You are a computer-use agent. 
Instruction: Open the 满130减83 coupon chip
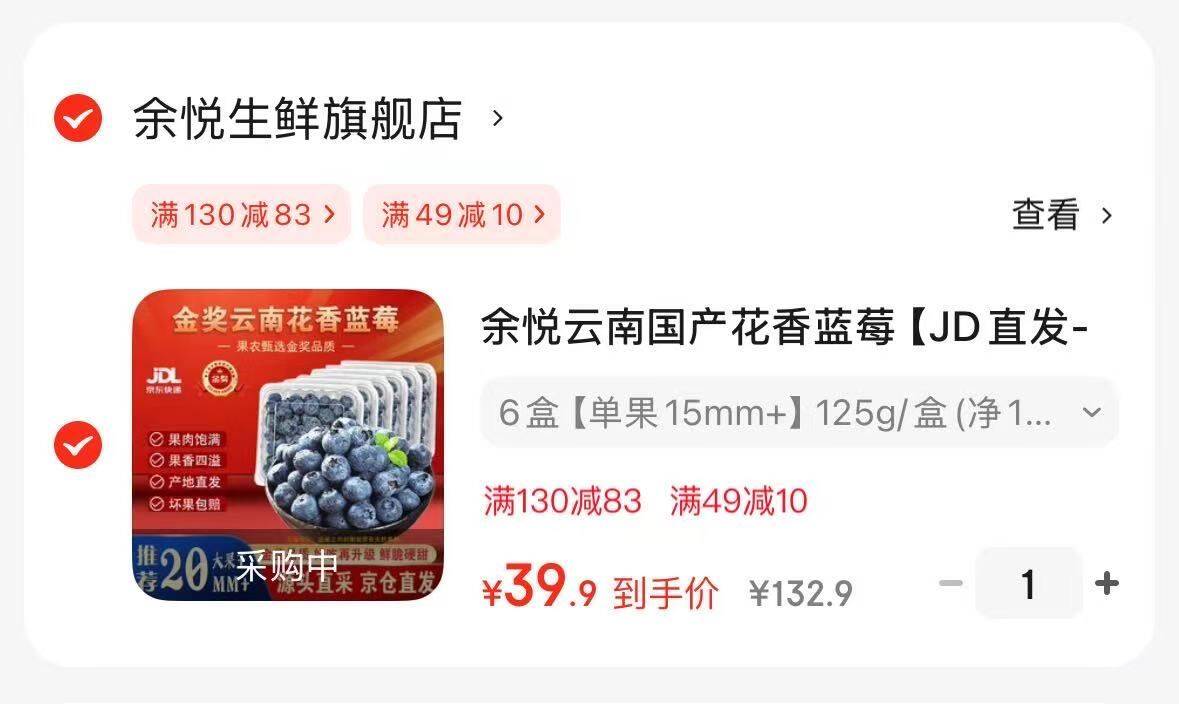242,214
